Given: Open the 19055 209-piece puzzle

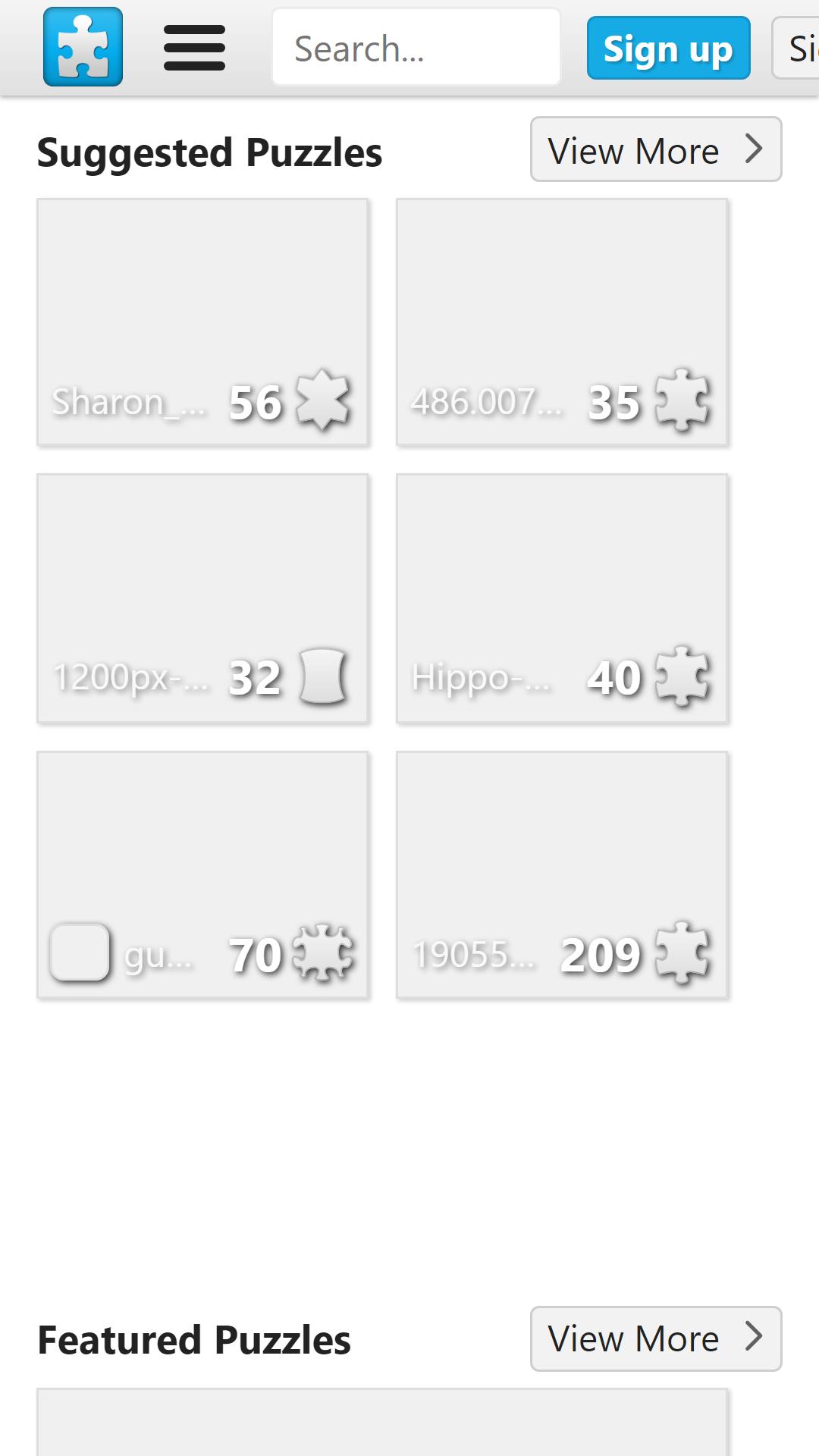Looking at the screenshot, I should tap(562, 875).
